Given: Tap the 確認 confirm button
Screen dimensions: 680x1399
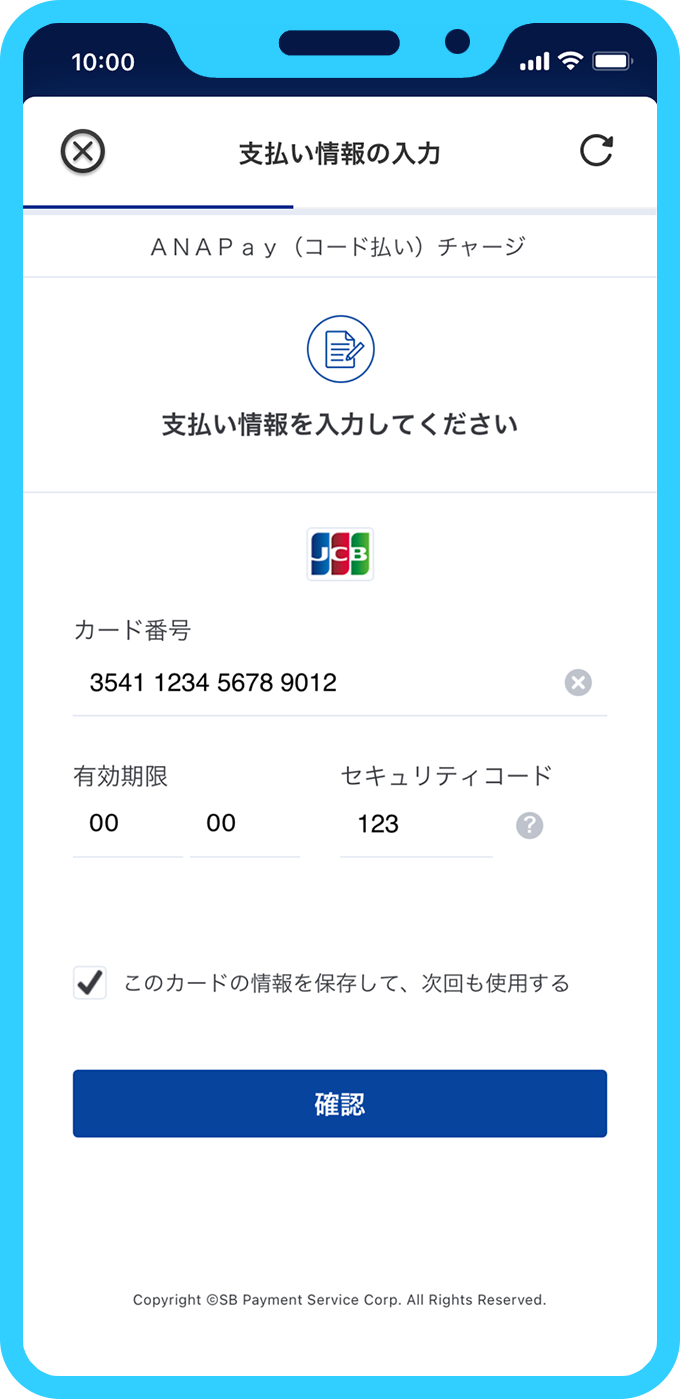Looking at the screenshot, I should tap(340, 1104).
